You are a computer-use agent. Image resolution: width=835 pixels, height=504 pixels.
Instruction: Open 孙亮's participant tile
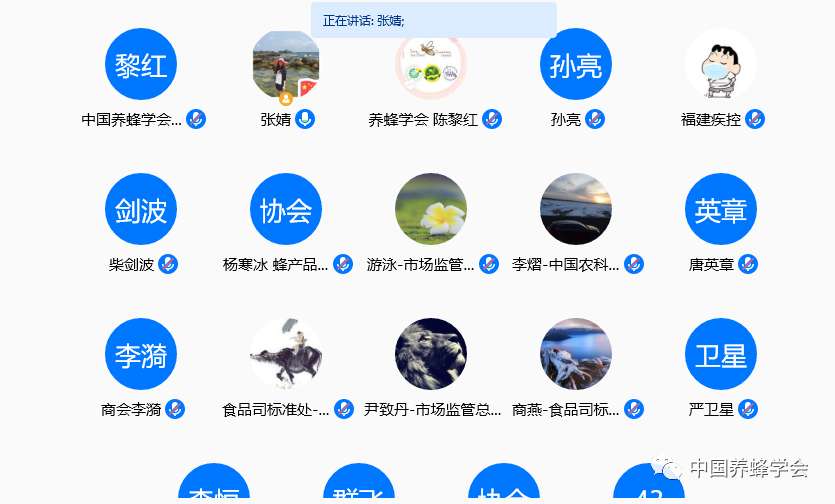coord(576,65)
